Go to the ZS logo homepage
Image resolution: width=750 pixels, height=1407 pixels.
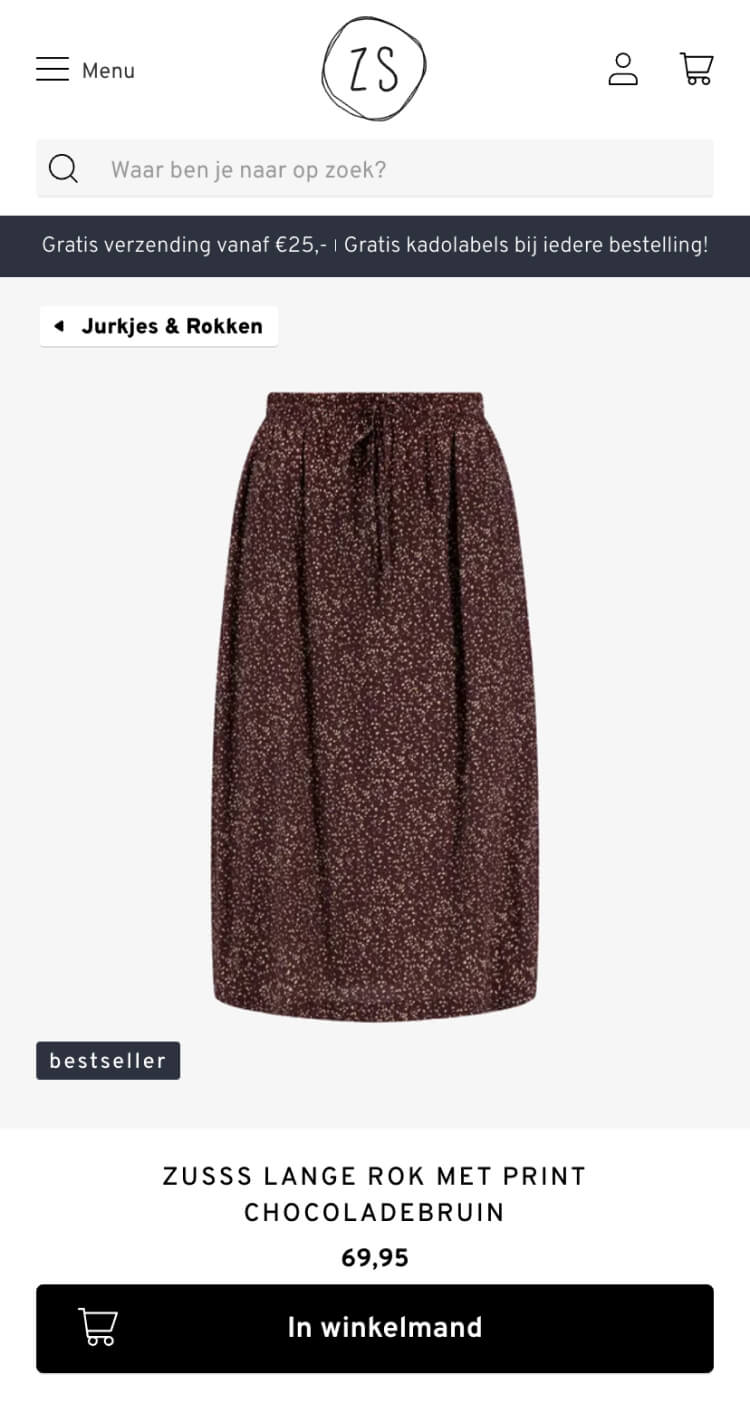[x=374, y=69]
